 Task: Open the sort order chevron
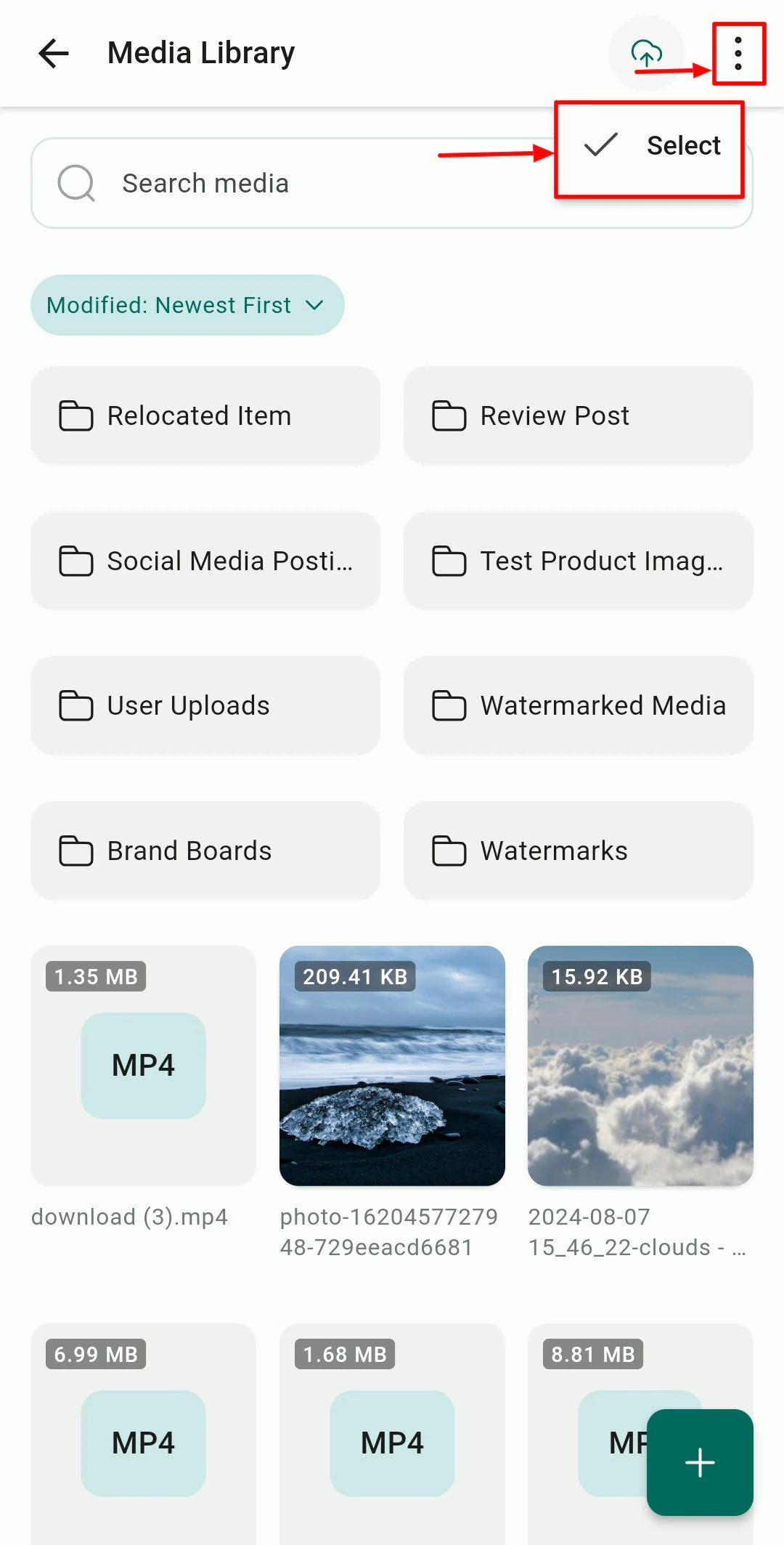click(x=314, y=305)
